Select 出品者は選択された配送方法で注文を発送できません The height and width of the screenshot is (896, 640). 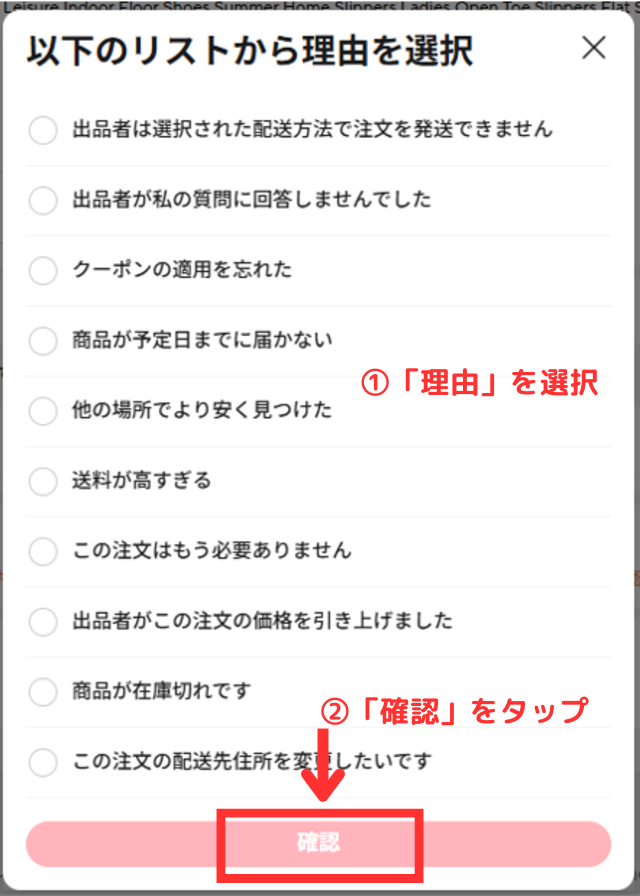[x=43, y=130]
